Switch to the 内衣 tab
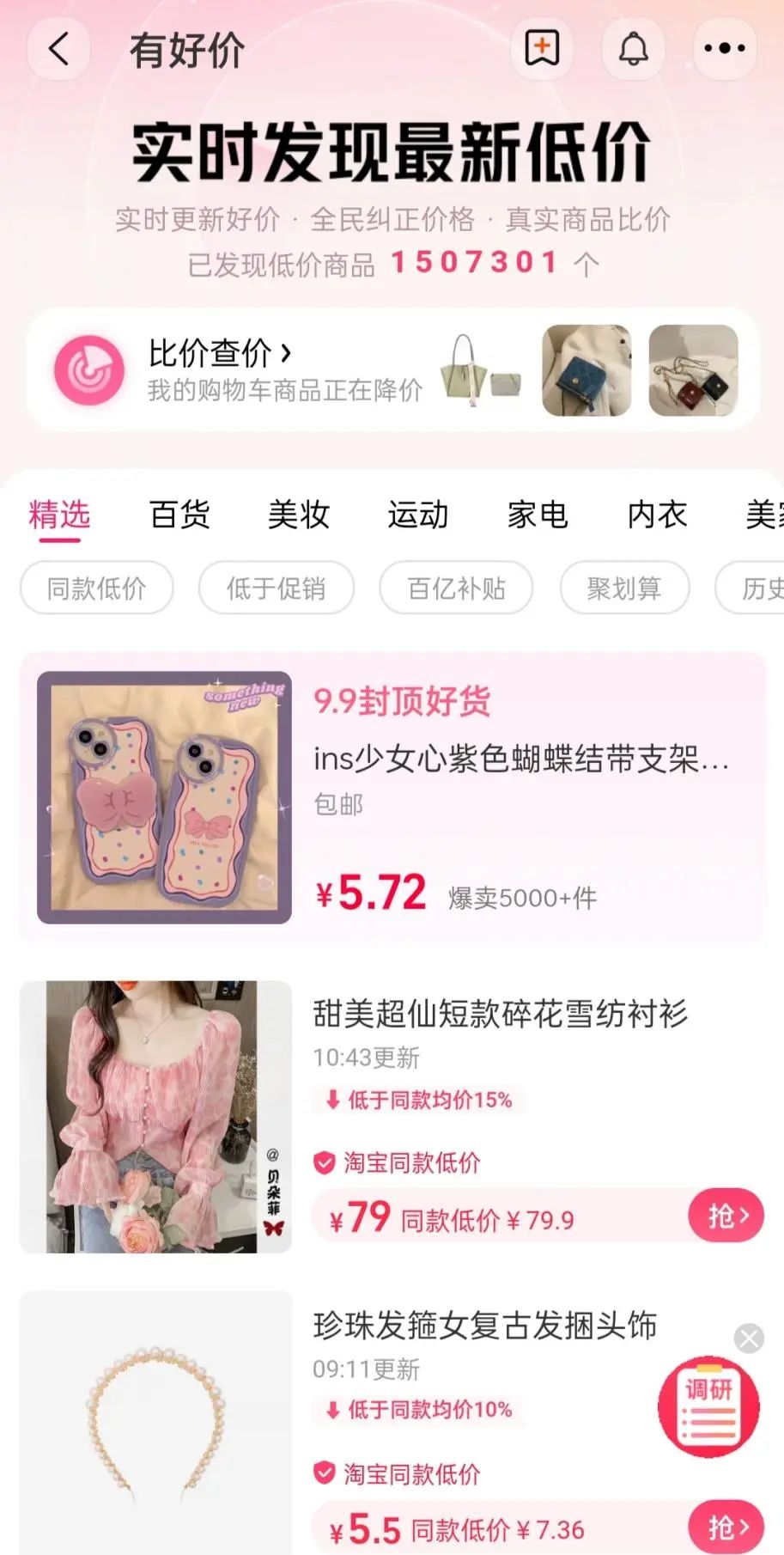 pyautogui.click(x=657, y=515)
